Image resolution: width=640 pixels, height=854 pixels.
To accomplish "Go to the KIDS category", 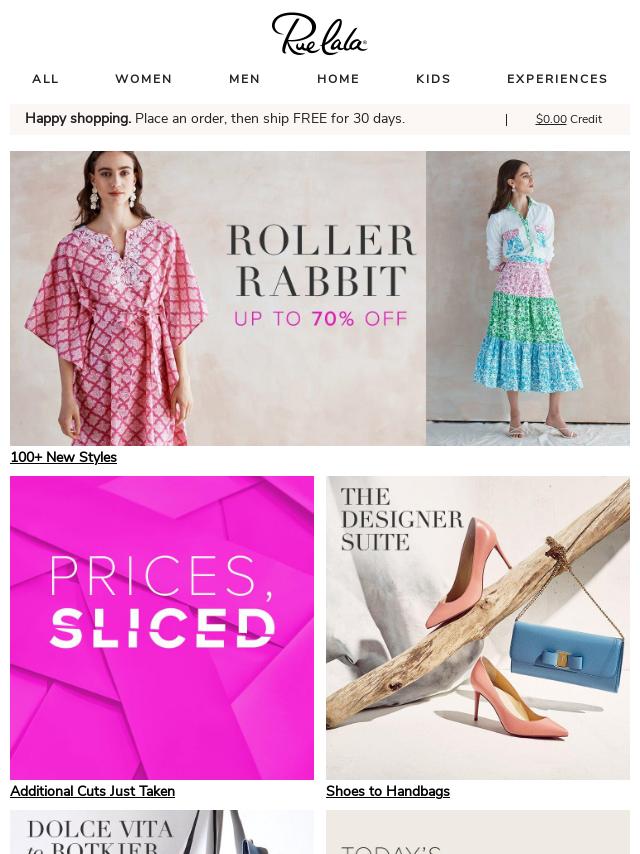I will point(433,79).
